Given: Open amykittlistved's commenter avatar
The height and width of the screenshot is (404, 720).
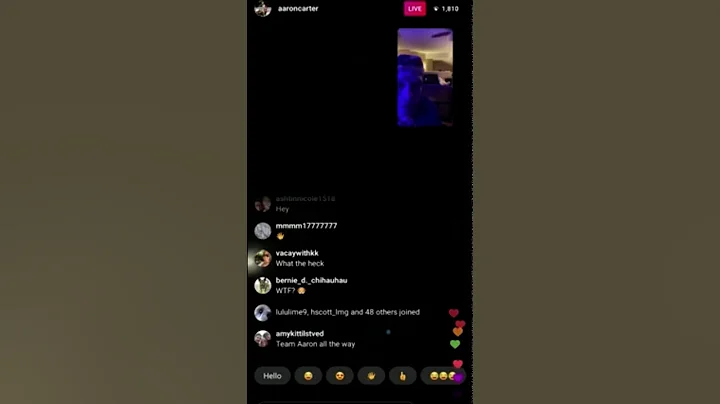Looking at the screenshot, I should click(262, 339).
